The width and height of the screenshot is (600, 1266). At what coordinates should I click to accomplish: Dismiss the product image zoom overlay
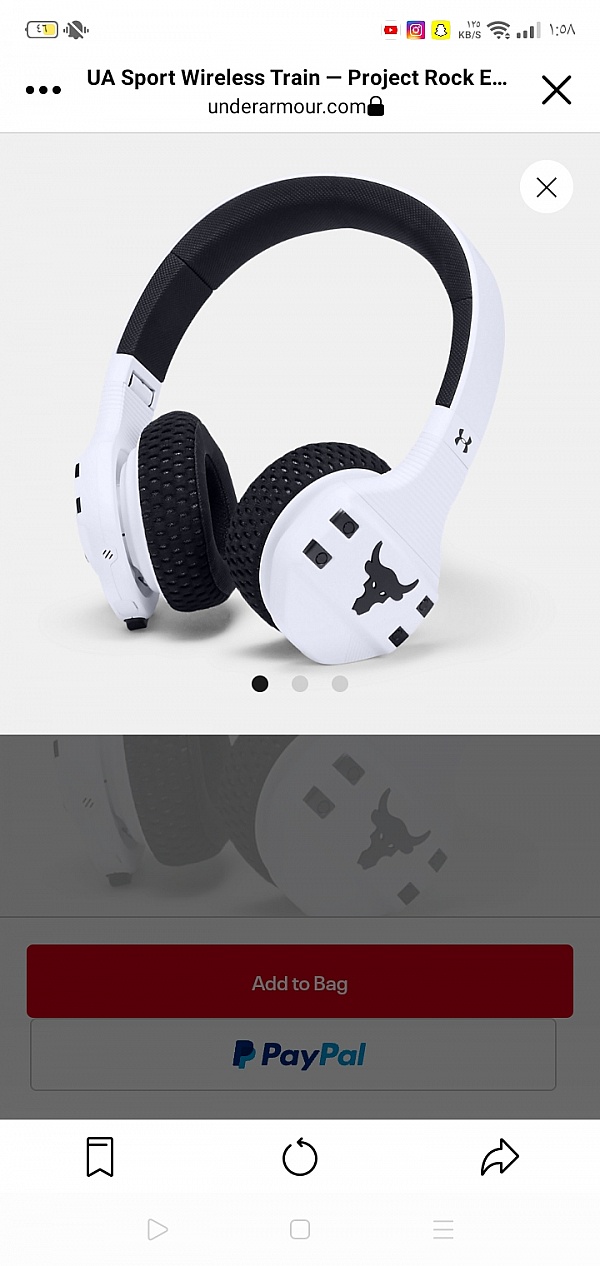(x=546, y=187)
